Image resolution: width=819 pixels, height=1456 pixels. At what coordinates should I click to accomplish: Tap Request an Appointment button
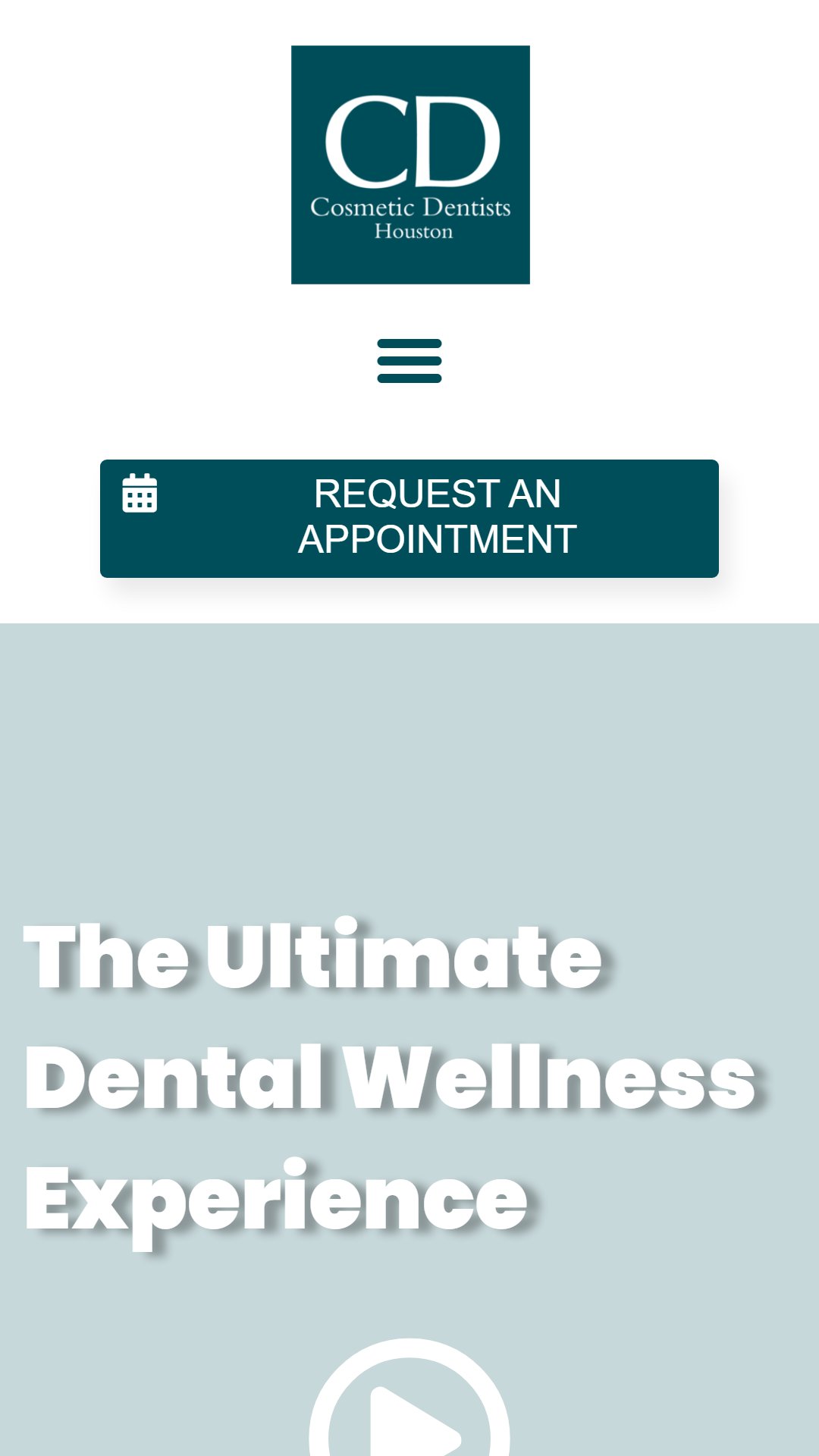point(409,518)
